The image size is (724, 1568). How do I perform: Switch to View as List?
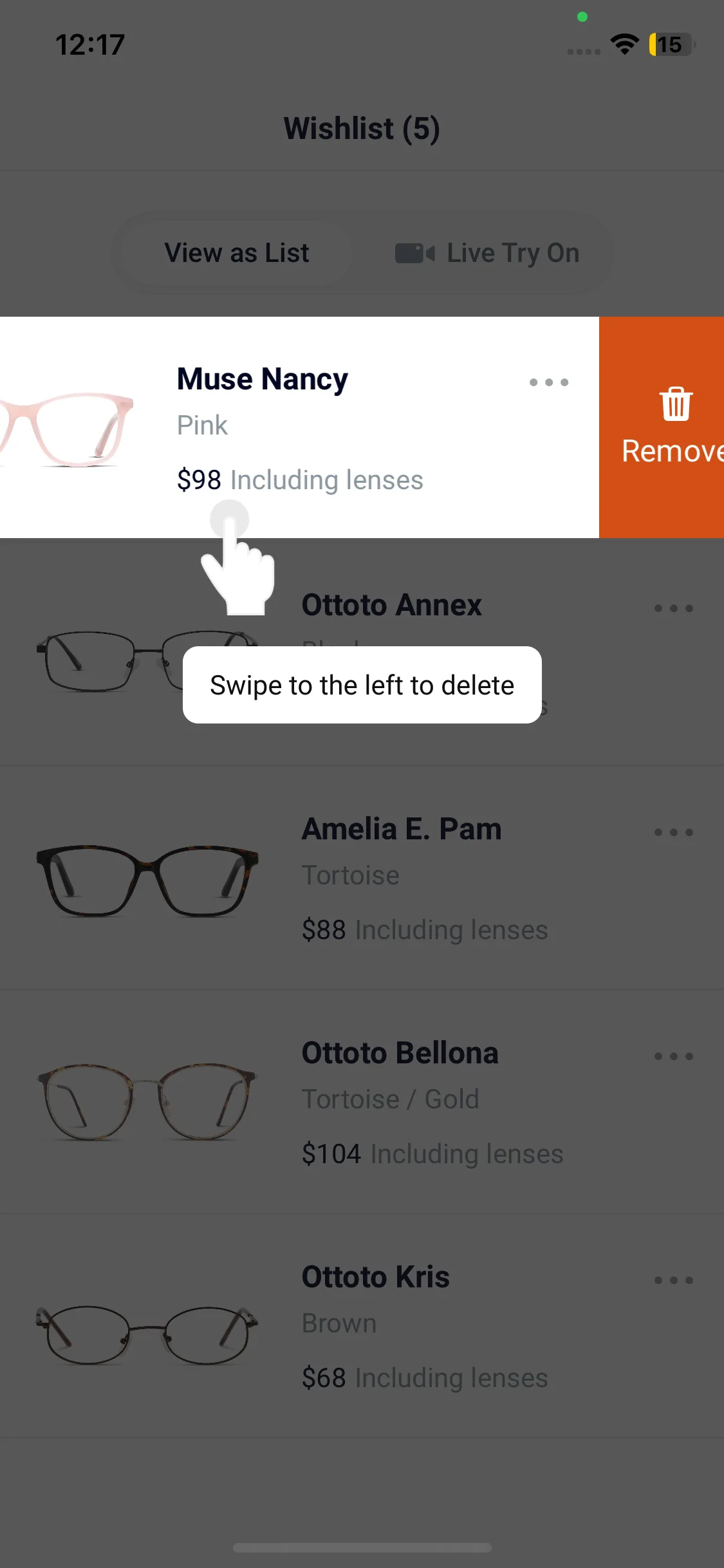point(237,253)
